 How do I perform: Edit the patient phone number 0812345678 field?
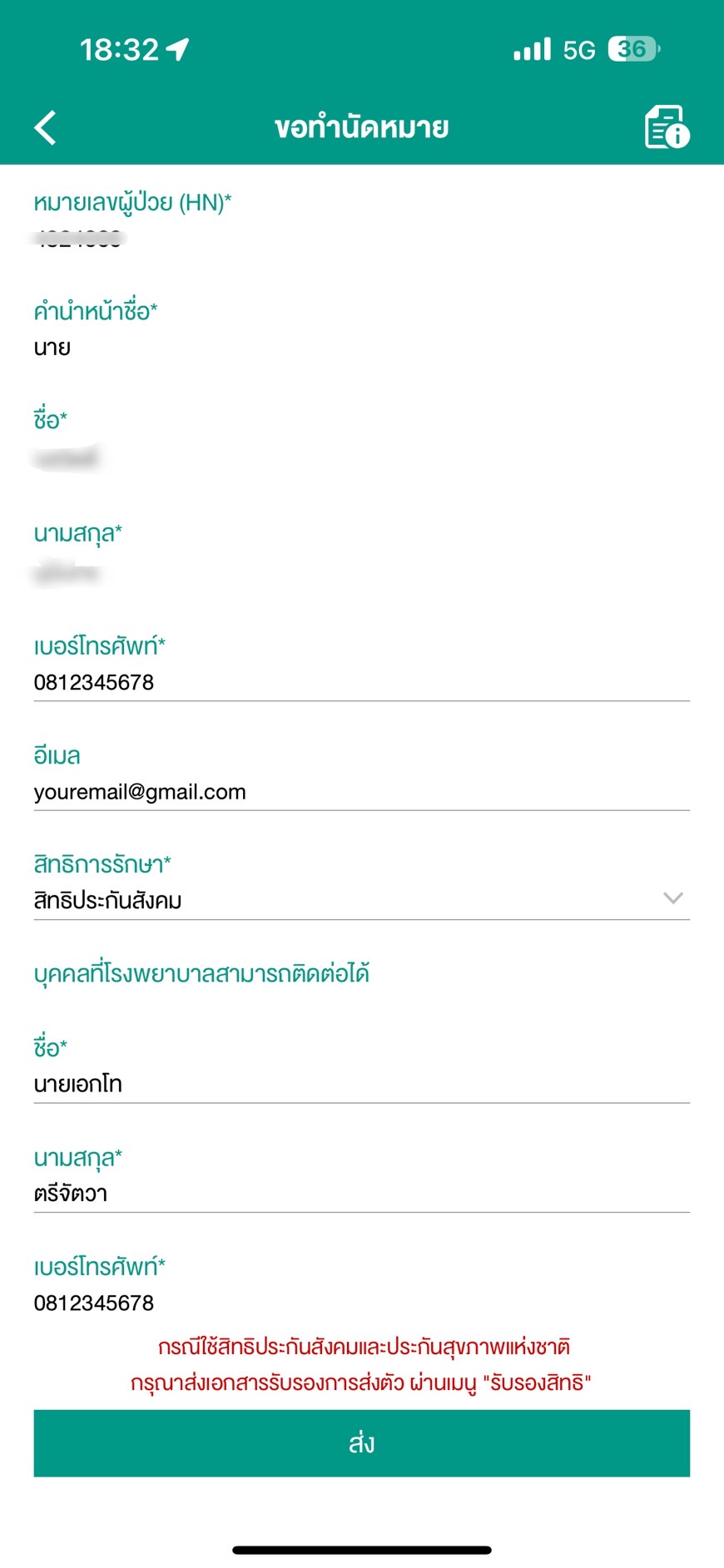(x=361, y=682)
